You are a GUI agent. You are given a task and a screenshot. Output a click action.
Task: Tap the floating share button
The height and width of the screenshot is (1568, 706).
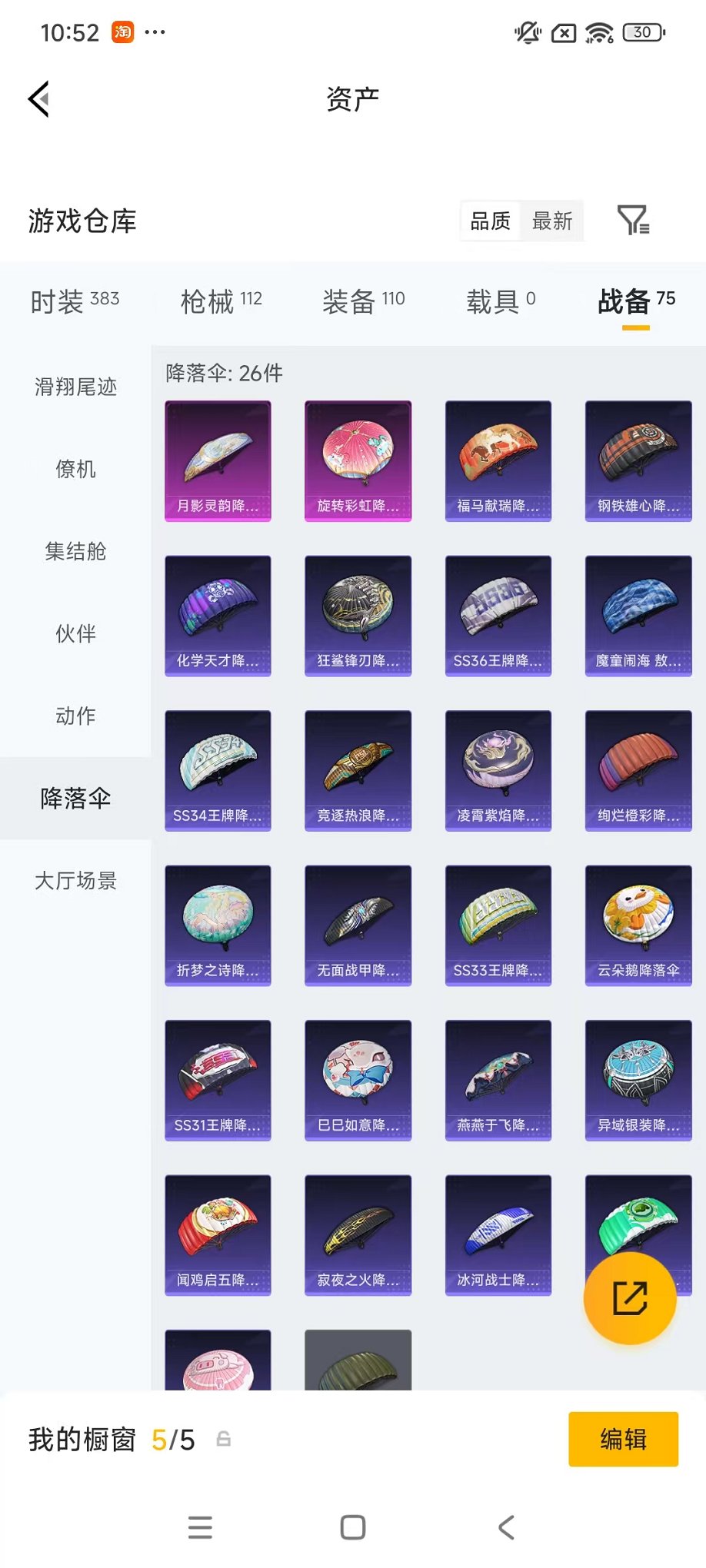pos(629,1297)
